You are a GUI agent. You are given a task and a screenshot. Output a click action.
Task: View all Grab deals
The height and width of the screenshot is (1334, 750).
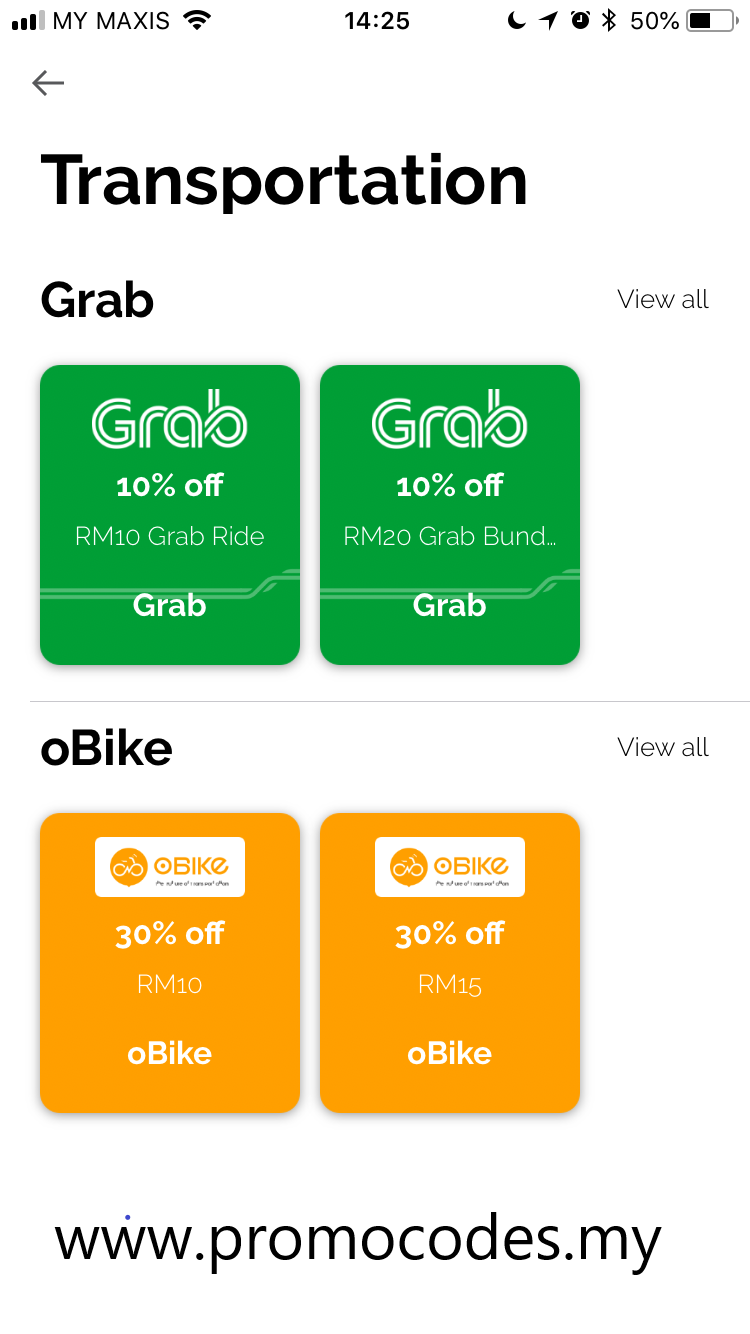pyautogui.click(x=662, y=299)
